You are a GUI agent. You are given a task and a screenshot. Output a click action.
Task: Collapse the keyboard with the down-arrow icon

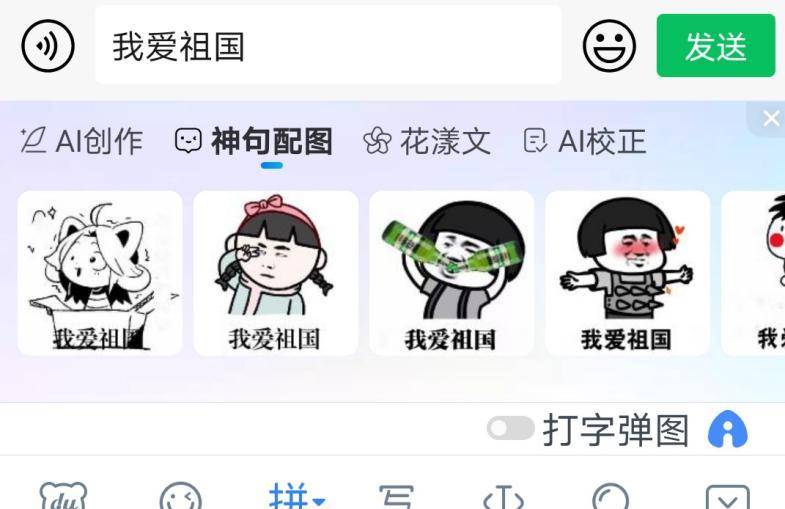pyautogui.click(x=727, y=498)
